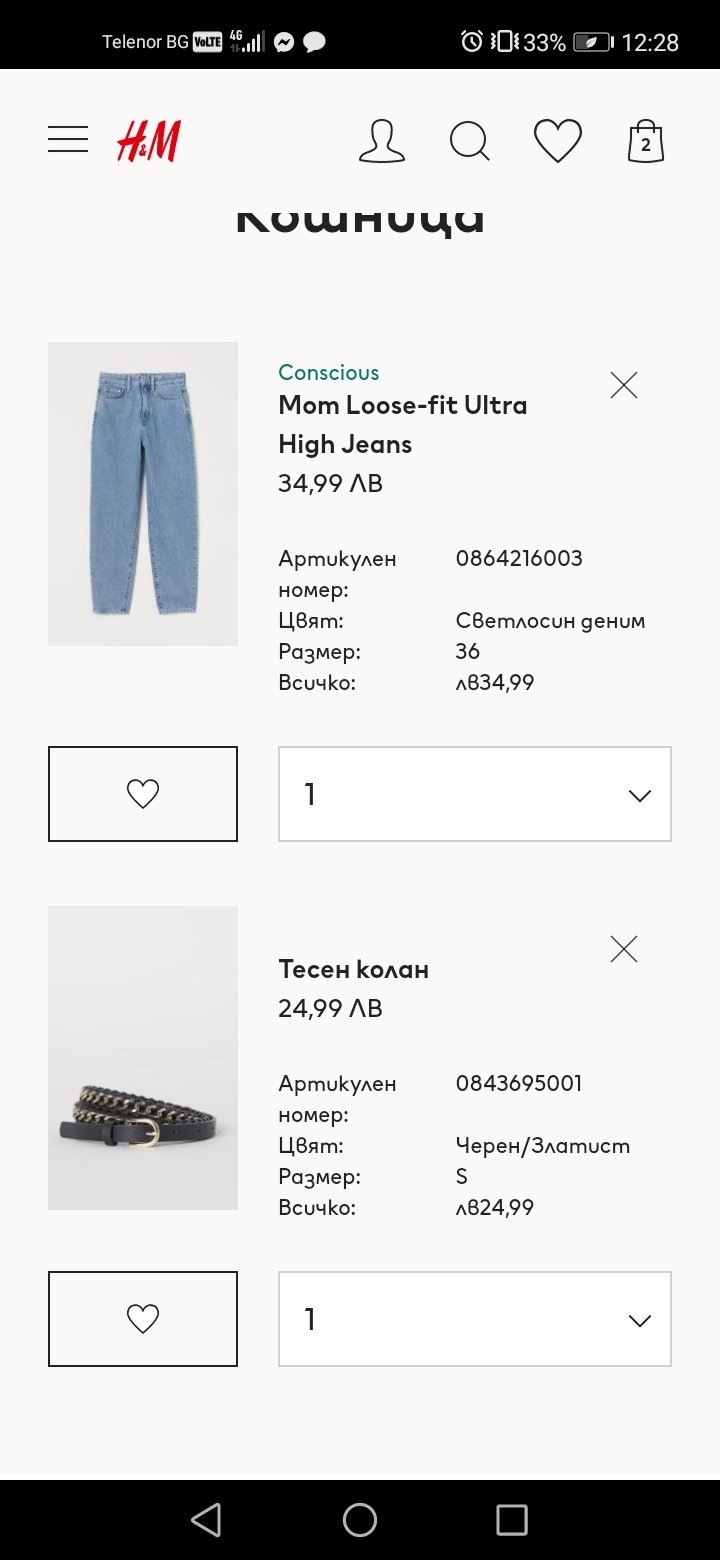
Task: Save the jeans to favorites
Action: (x=143, y=794)
